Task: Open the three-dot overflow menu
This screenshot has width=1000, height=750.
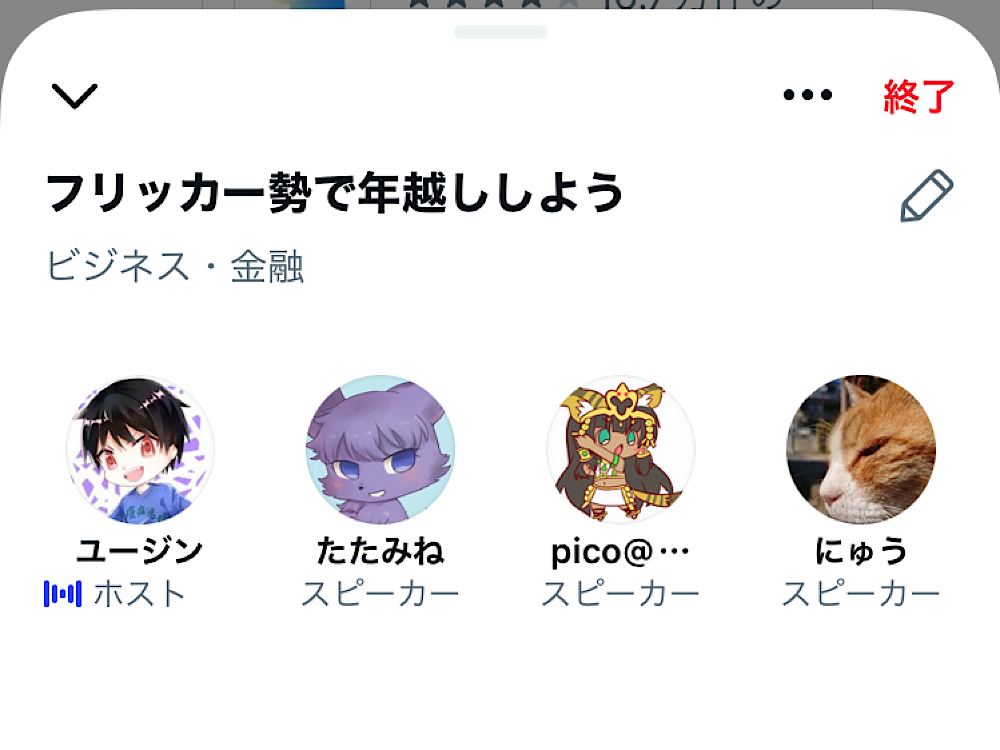Action: pyautogui.click(x=807, y=96)
